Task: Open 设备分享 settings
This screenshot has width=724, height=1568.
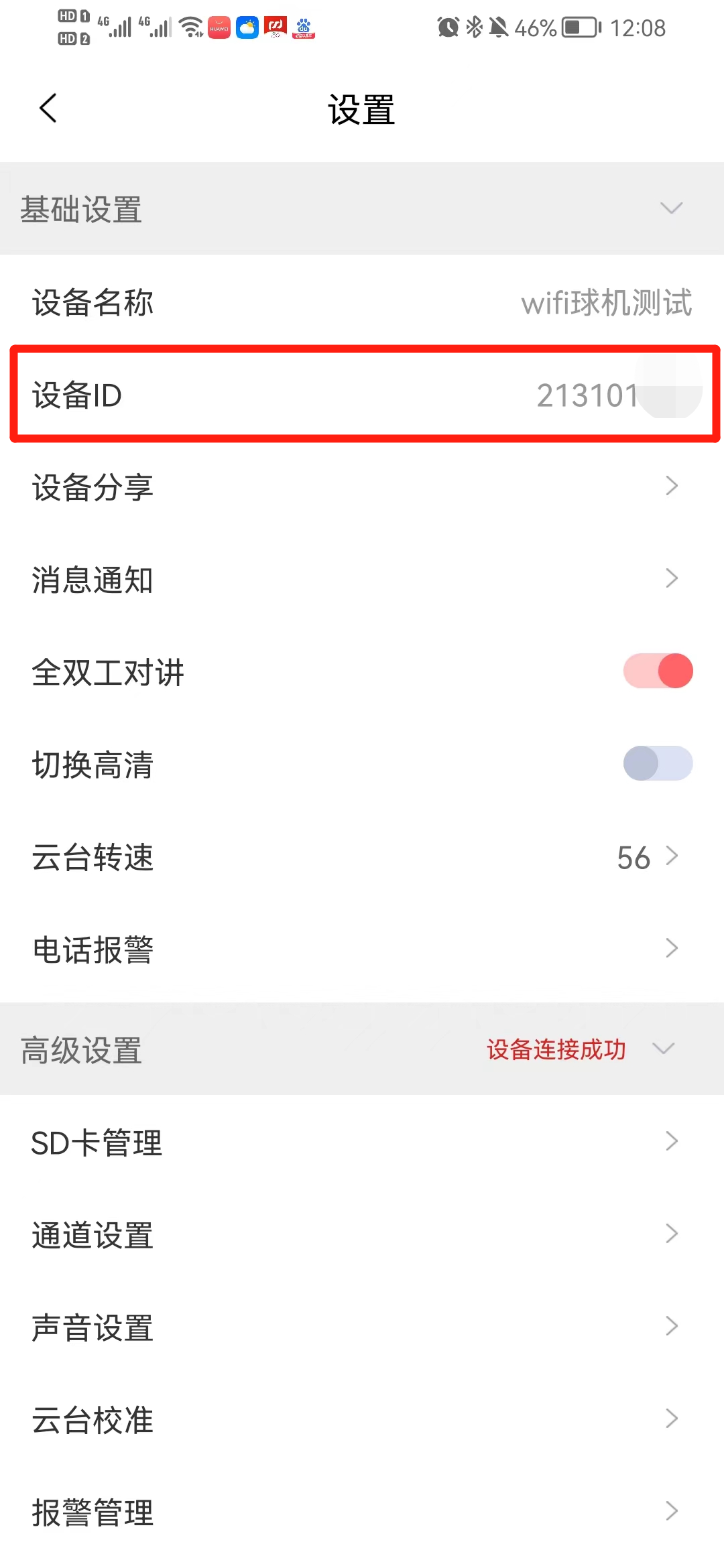Action: 362,486
